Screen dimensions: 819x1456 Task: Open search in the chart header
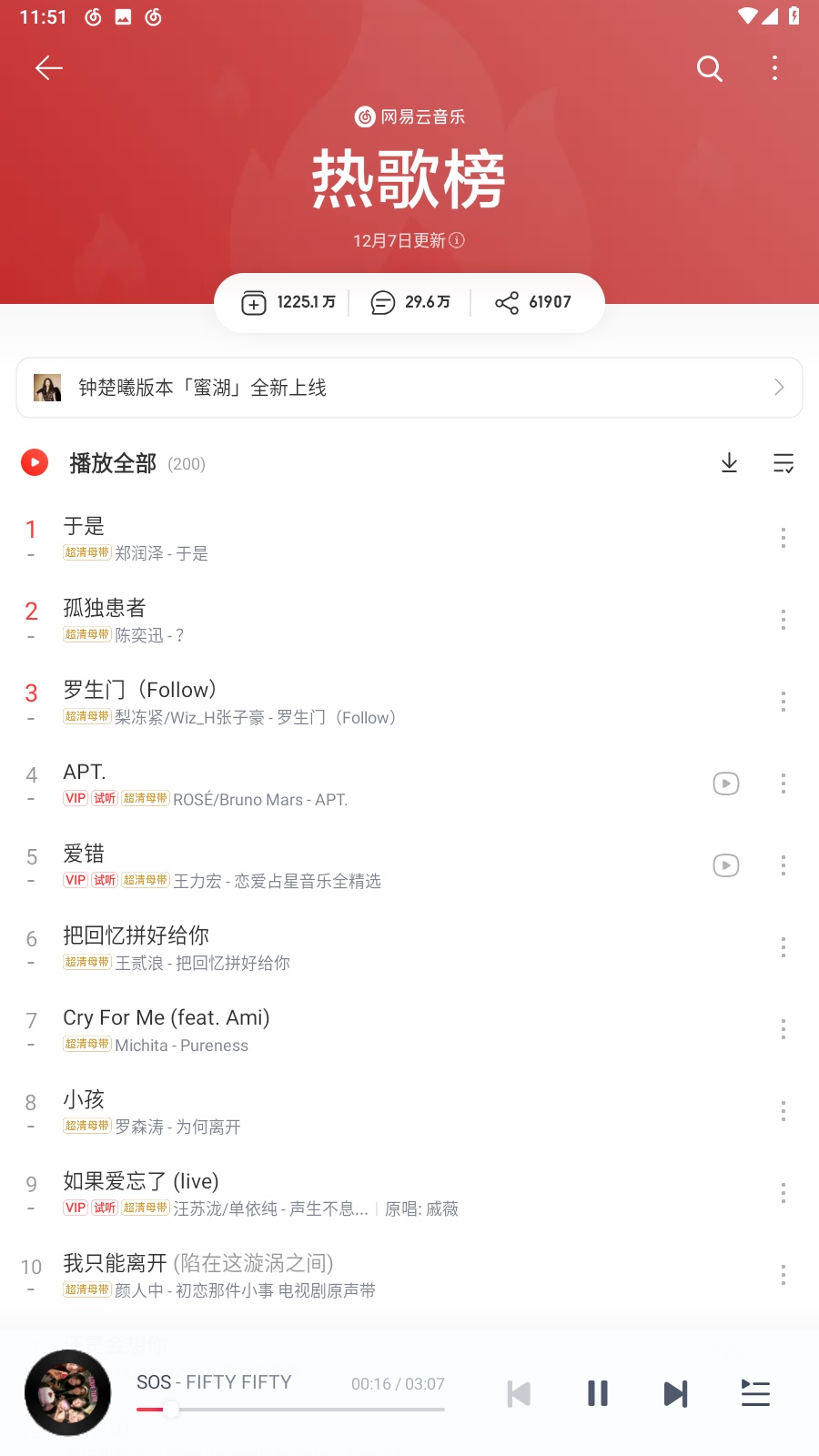click(x=709, y=68)
